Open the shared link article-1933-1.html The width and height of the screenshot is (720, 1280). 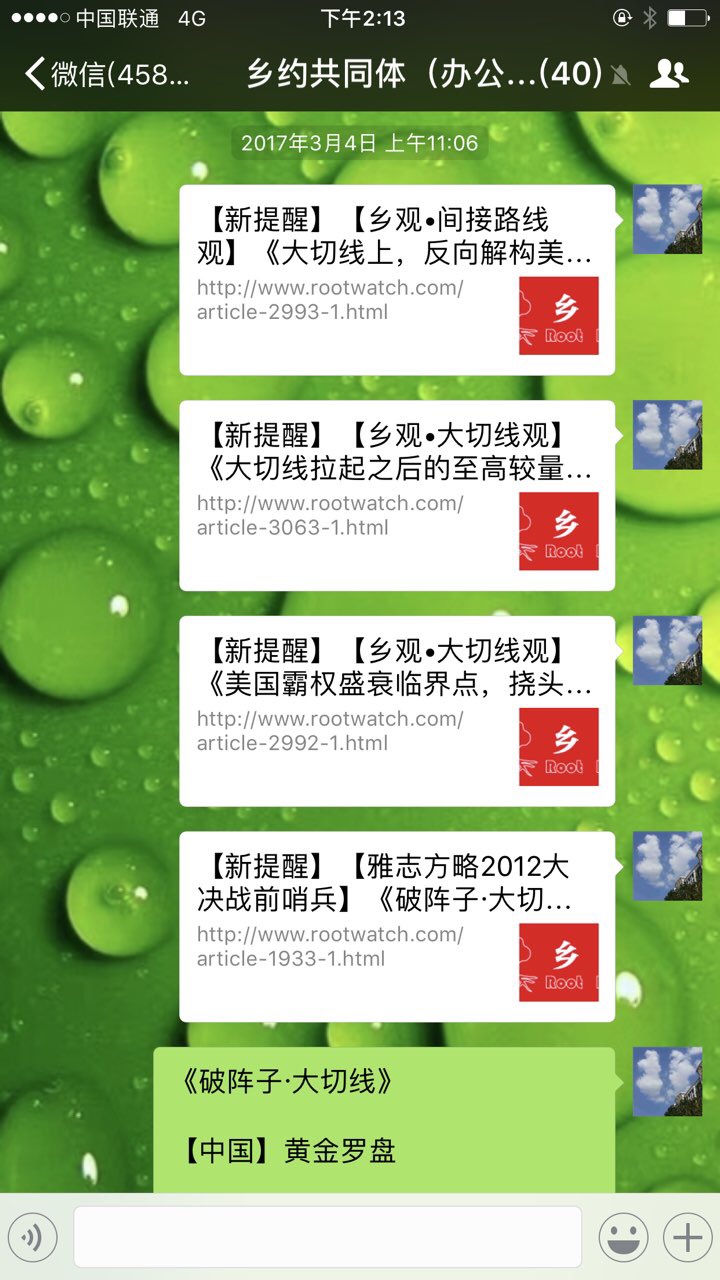tap(396, 927)
